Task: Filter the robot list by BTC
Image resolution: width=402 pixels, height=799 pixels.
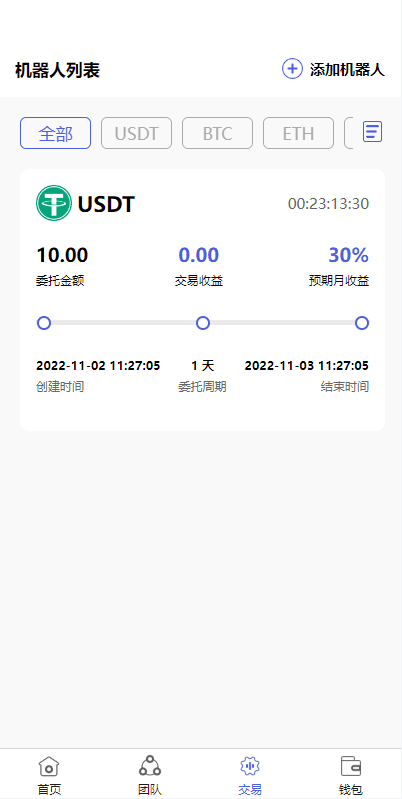Action: (x=218, y=134)
